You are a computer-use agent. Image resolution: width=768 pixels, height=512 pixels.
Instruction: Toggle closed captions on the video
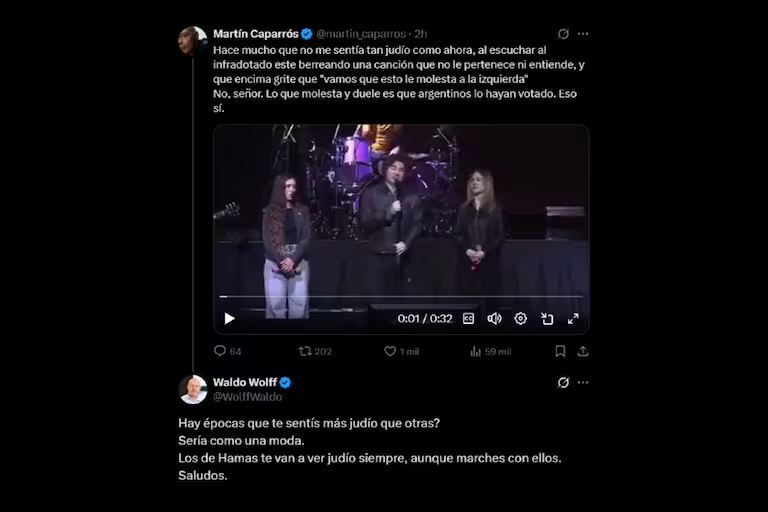(468, 319)
